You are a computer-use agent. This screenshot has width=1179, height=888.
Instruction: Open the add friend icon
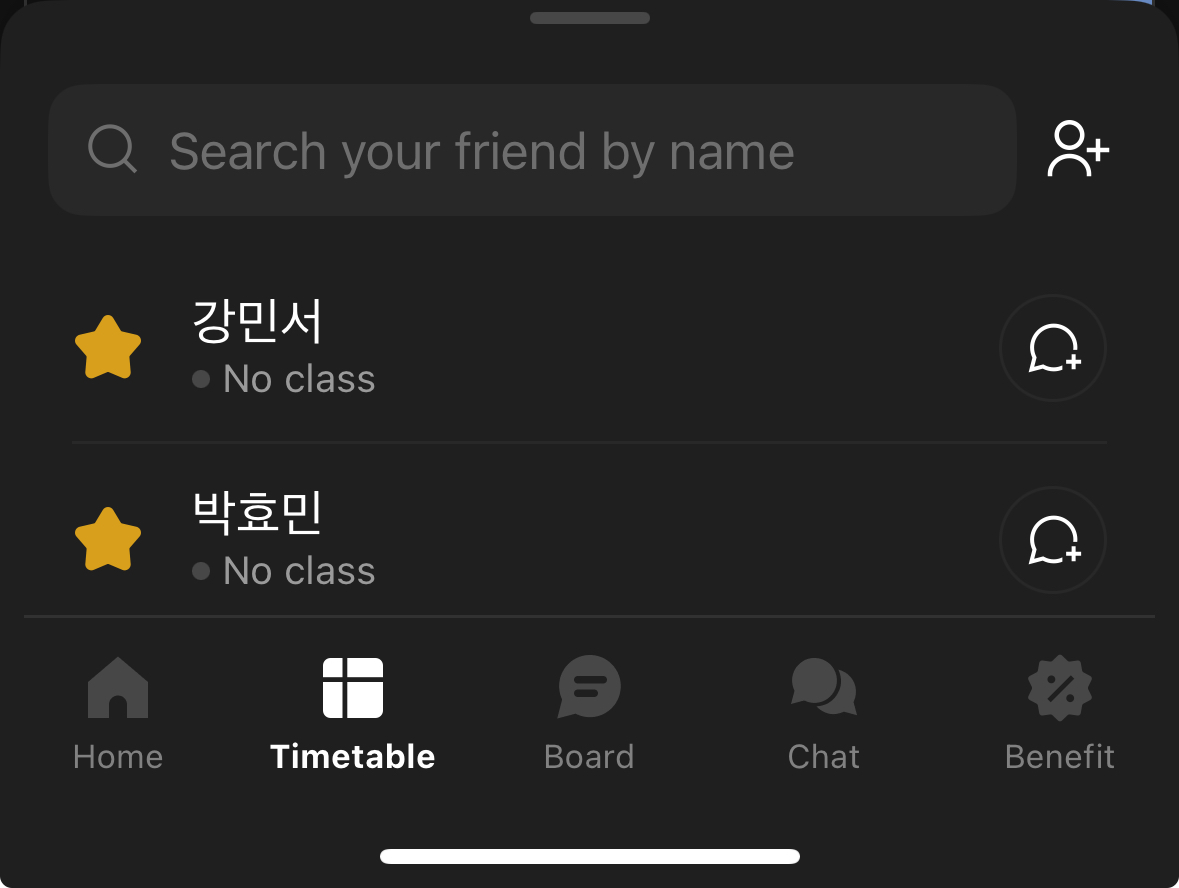[x=1077, y=149]
